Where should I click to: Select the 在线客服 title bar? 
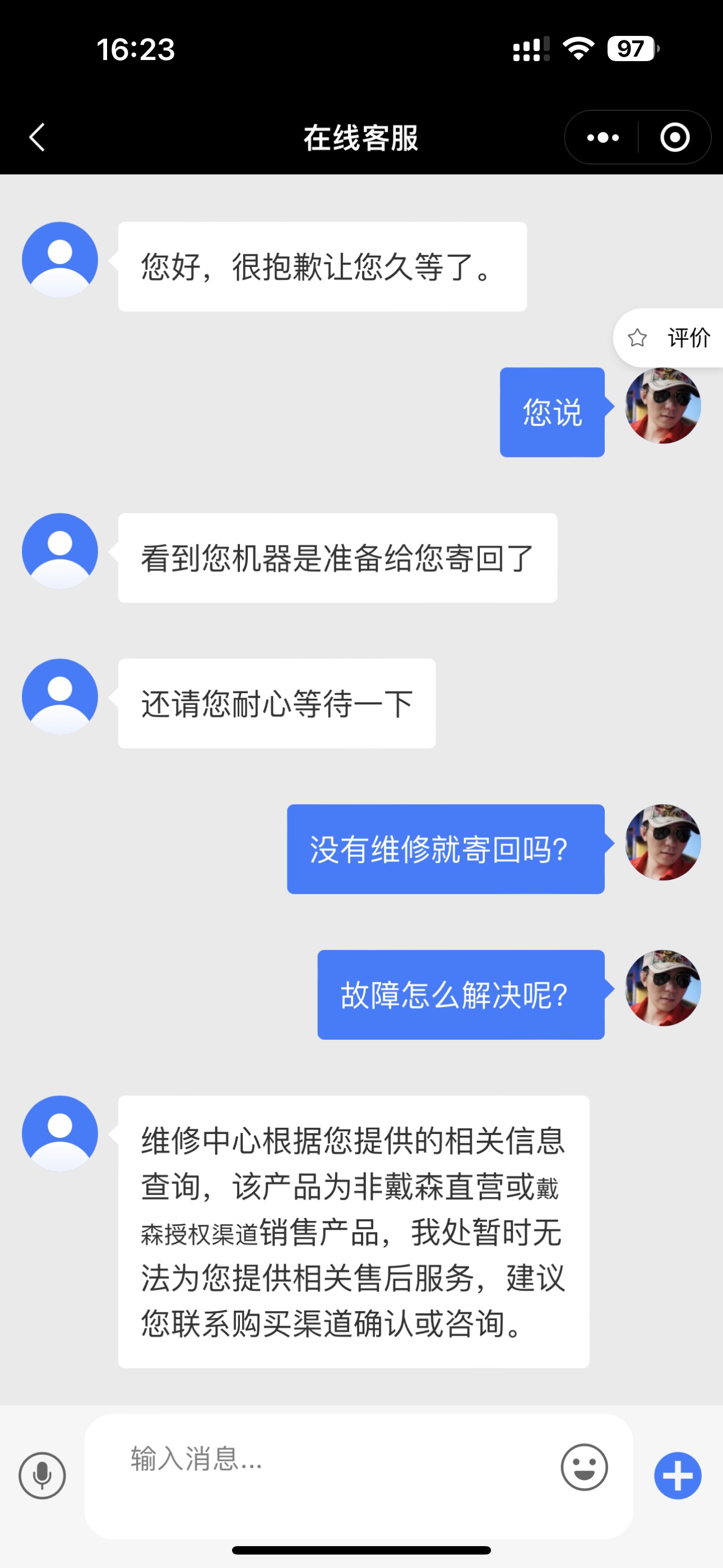point(361,137)
